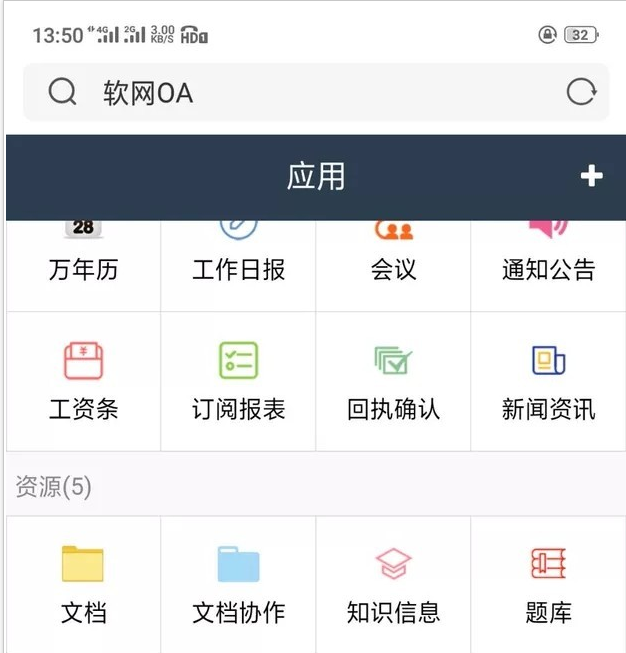View 通知公告 announcements
Image resolution: width=626 pixels, height=653 pixels.
pyautogui.click(x=548, y=255)
